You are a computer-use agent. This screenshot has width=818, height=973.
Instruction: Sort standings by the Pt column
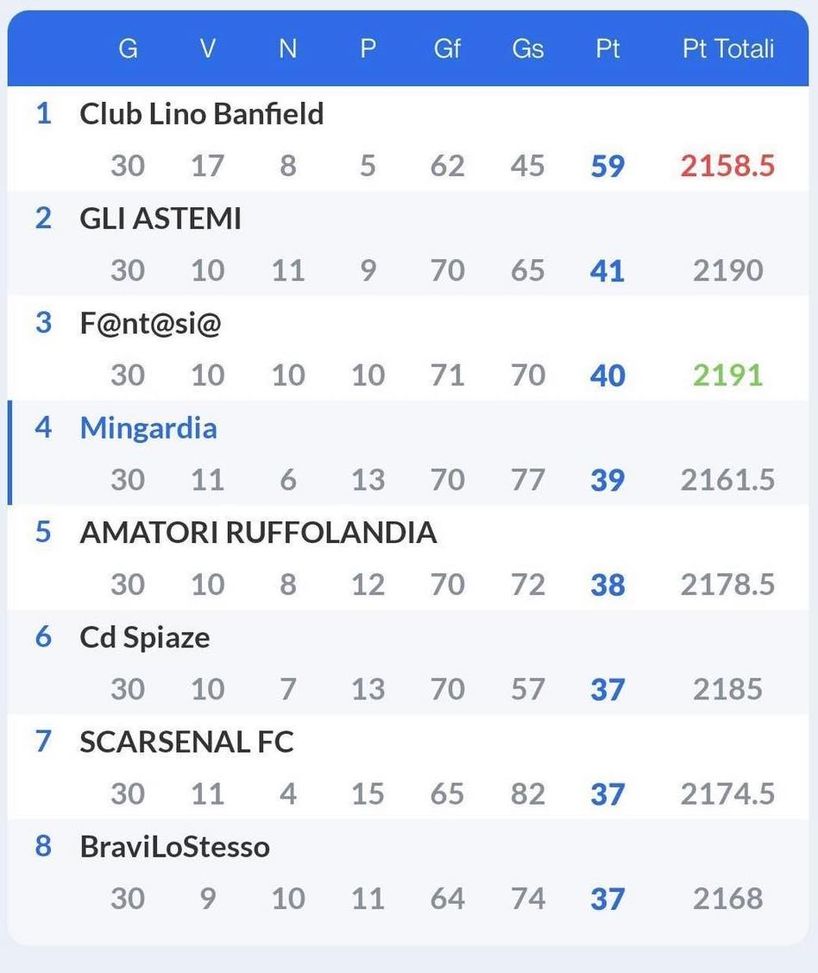(x=607, y=48)
